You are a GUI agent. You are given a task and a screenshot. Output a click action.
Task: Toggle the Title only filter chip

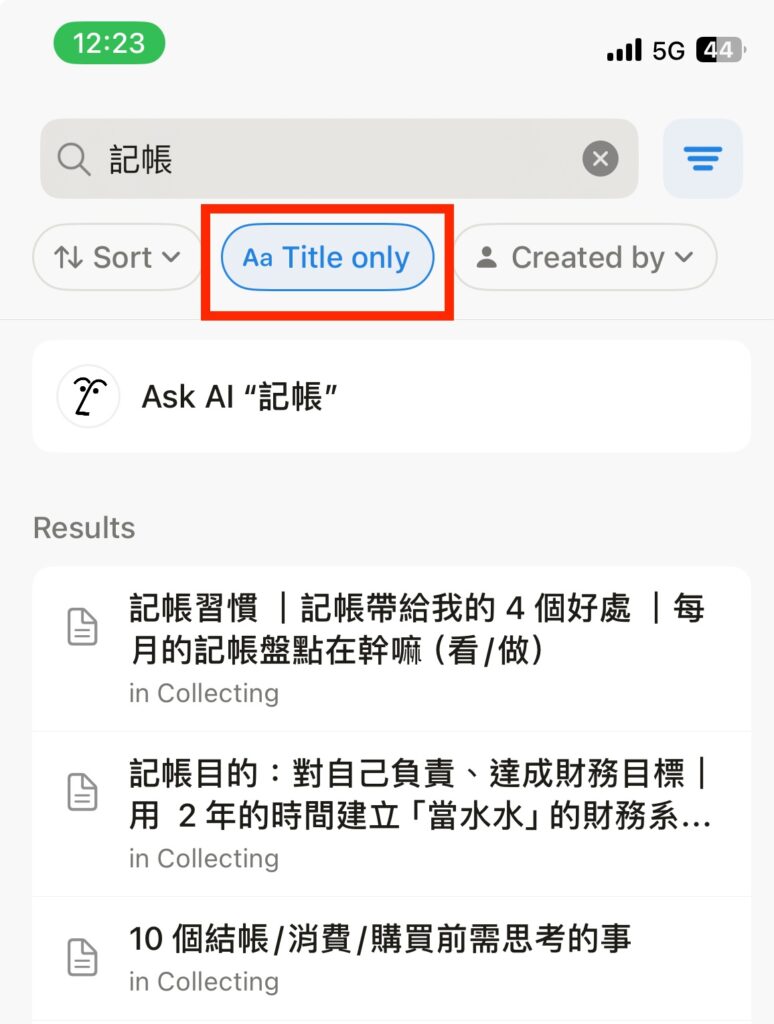(x=327, y=258)
